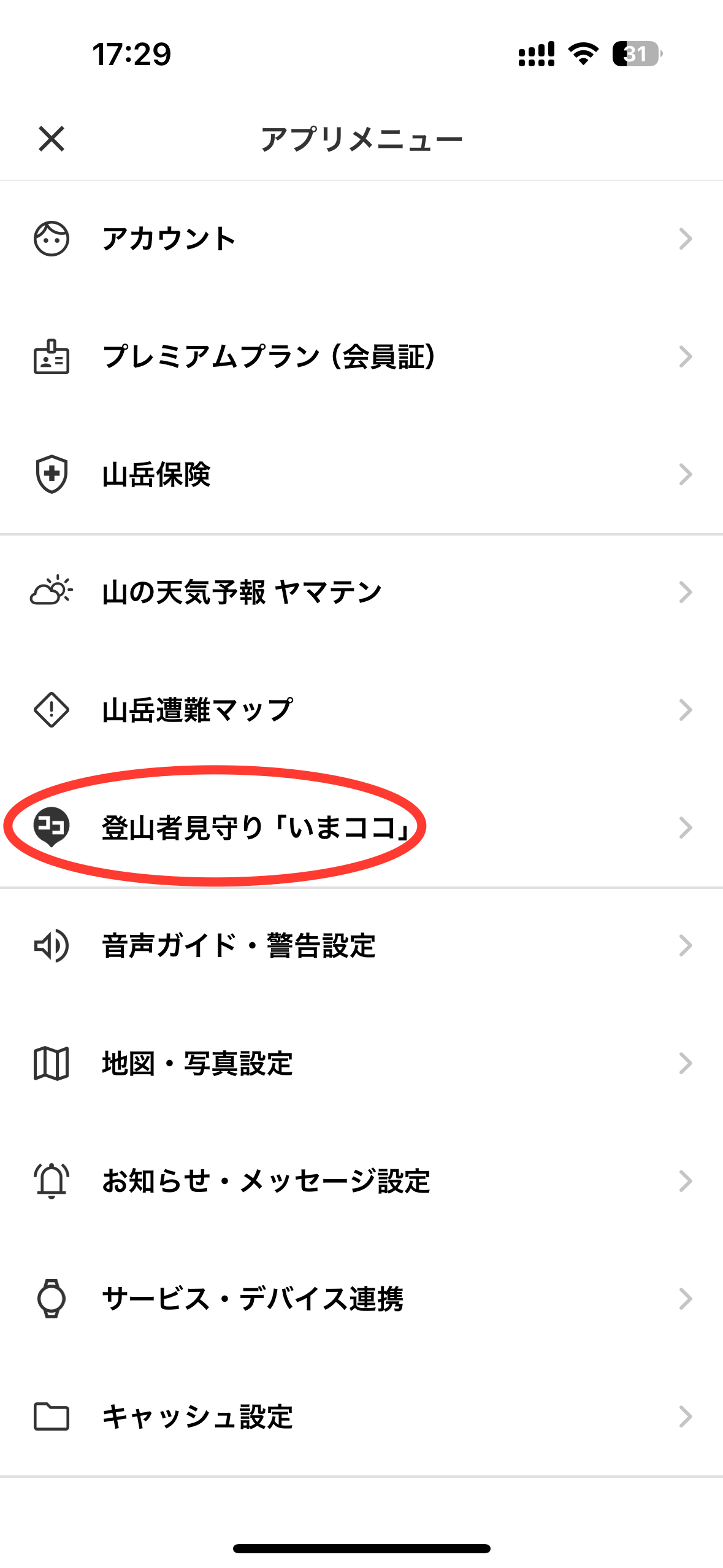Viewport: 723px width, 1568px height.
Task: Open キャッシュ設定
Action: [x=361, y=1416]
